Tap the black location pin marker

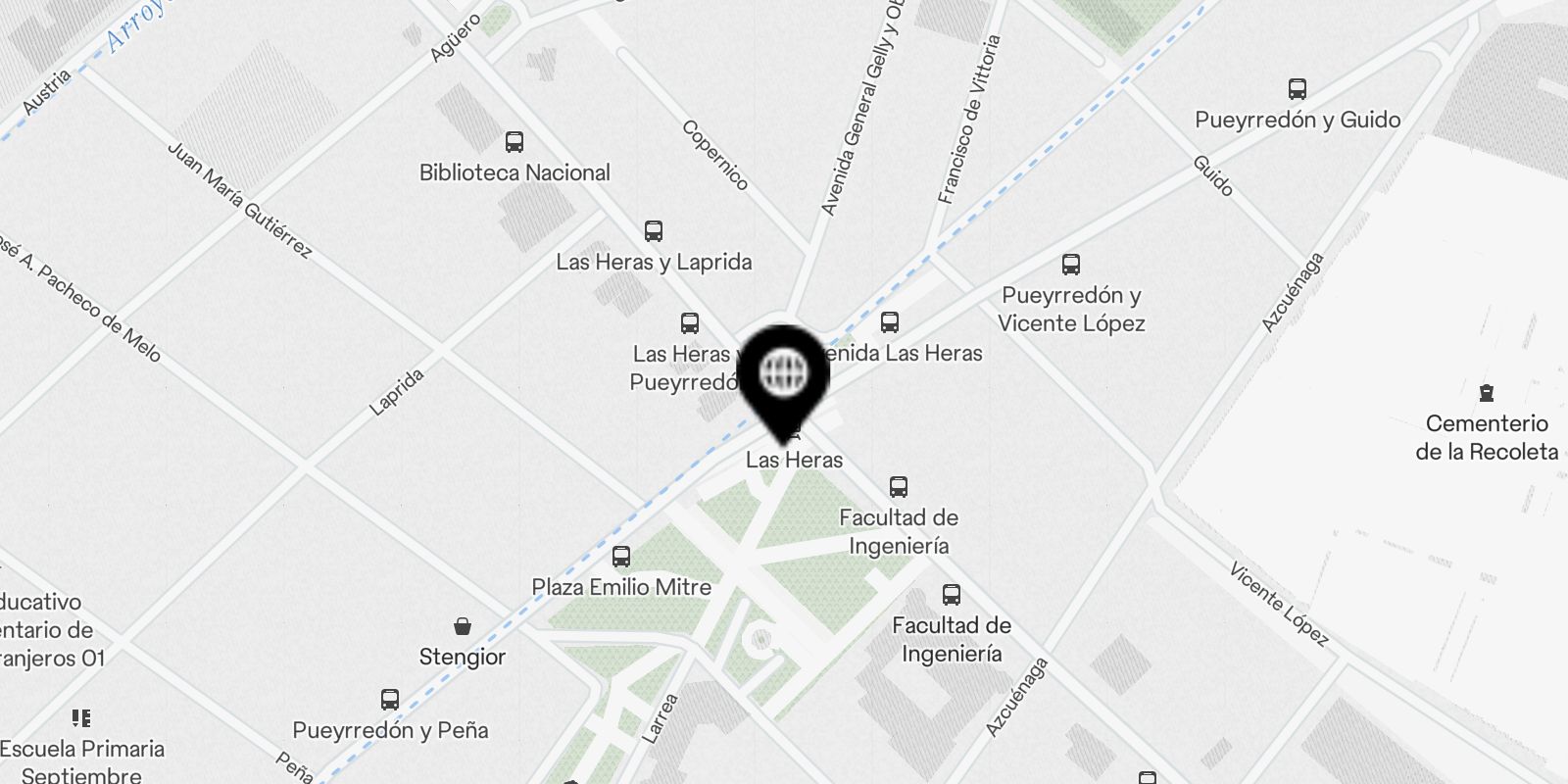[783, 377]
